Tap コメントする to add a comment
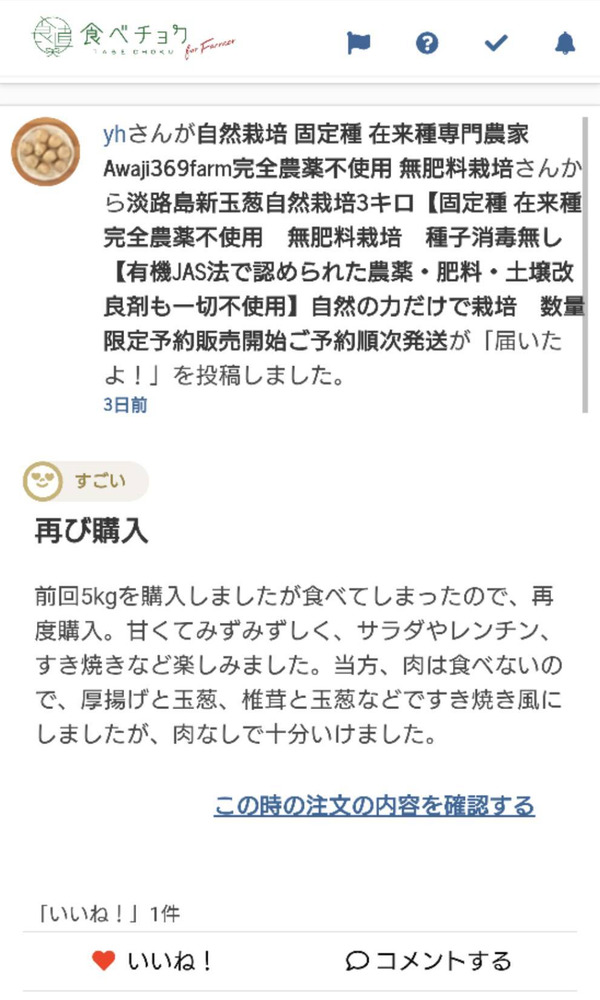Viewport: 600px width, 1000px height. pyautogui.click(x=428, y=961)
